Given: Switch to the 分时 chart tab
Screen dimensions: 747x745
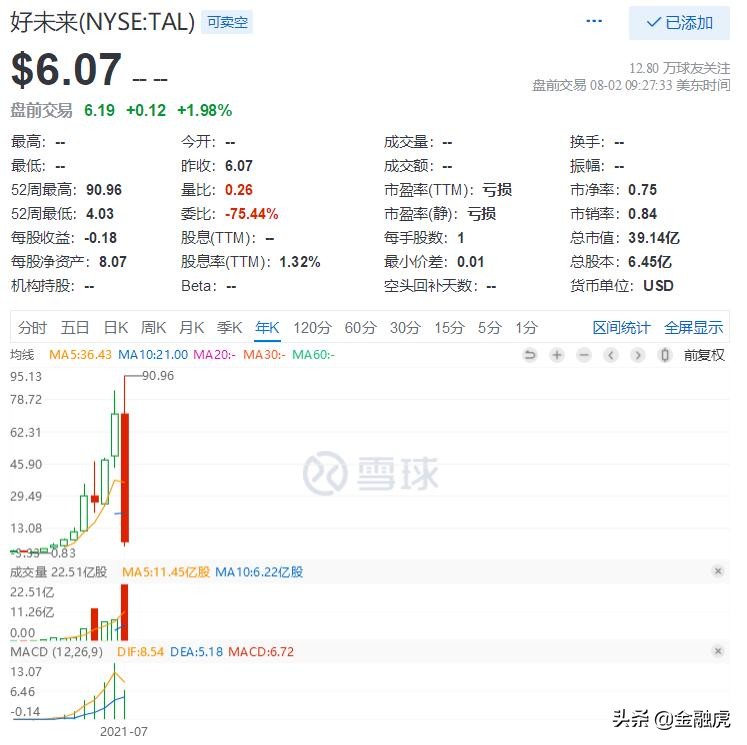Looking at the screenshot, I should 32,327.
